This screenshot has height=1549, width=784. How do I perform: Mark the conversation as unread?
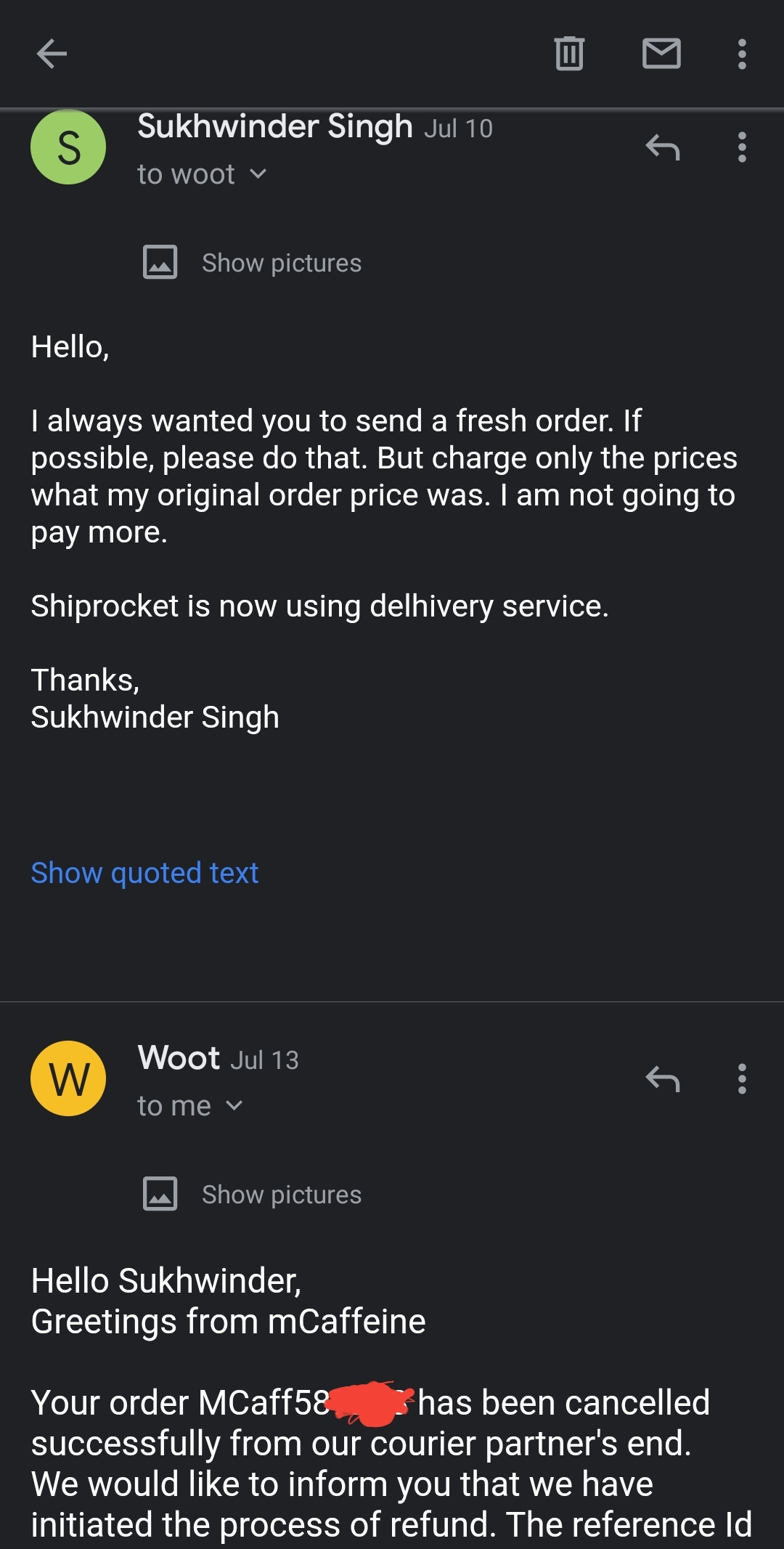[x=661, y=54]
